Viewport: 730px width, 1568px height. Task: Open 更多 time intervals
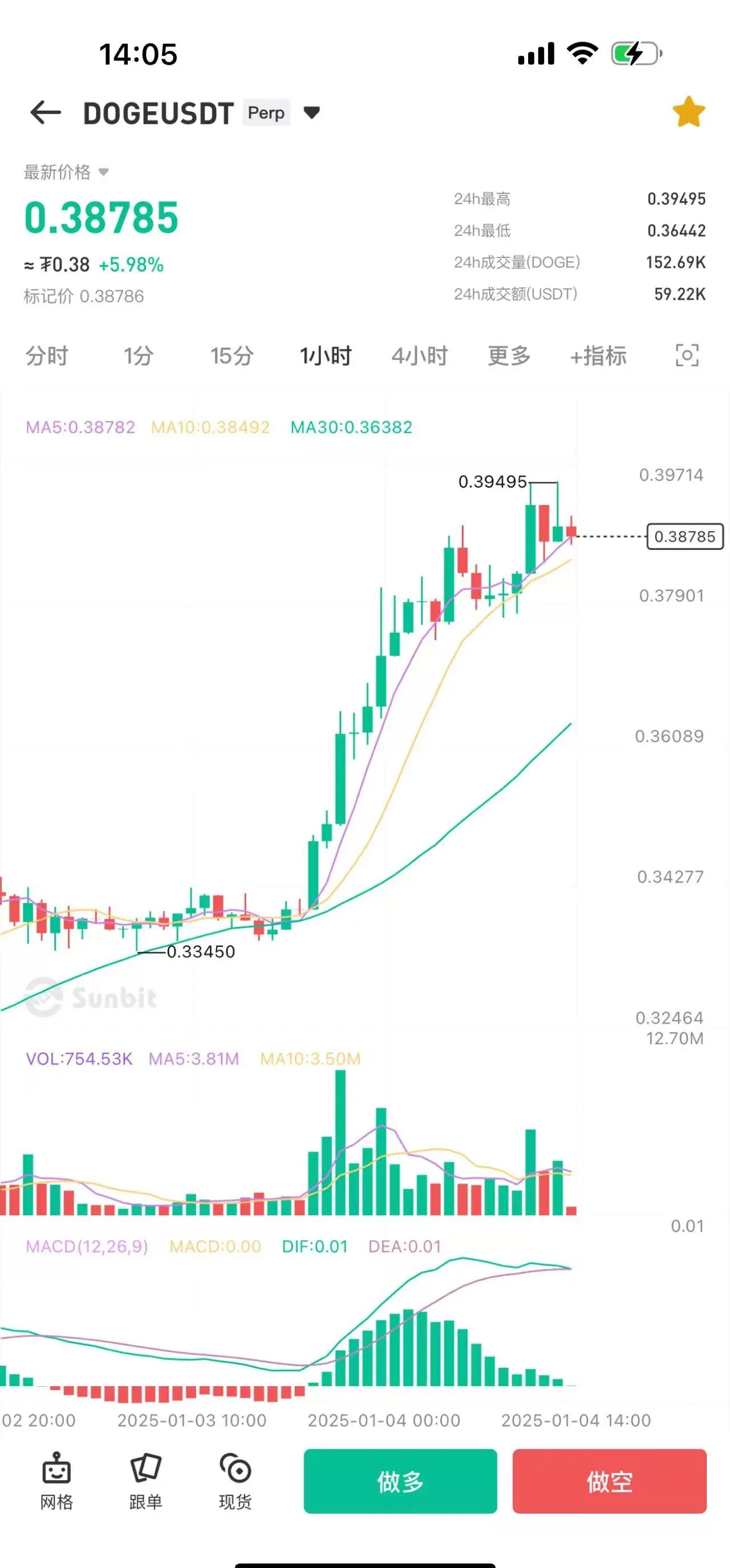(x=509, y=356)
